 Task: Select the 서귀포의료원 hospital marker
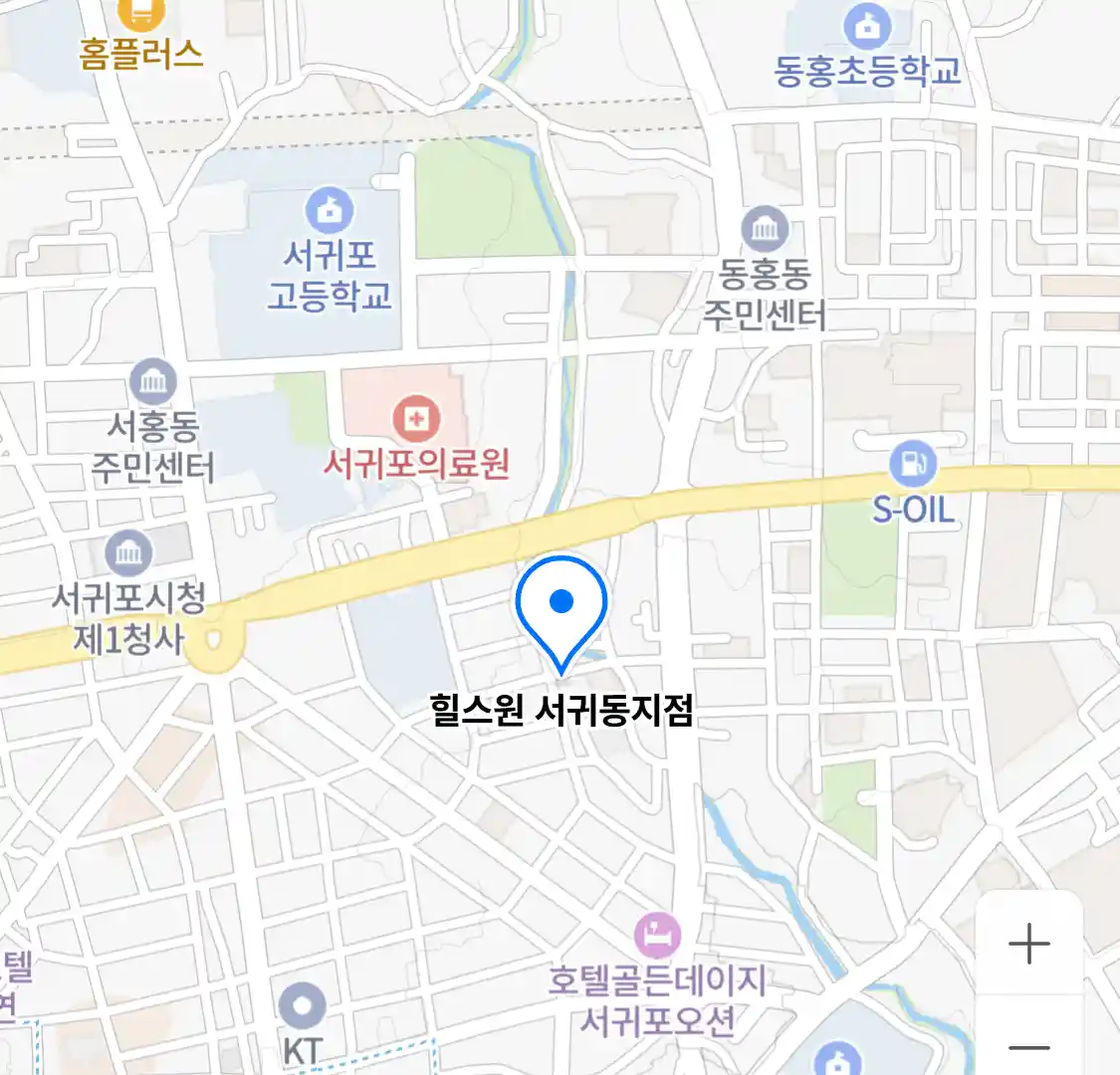416,418
